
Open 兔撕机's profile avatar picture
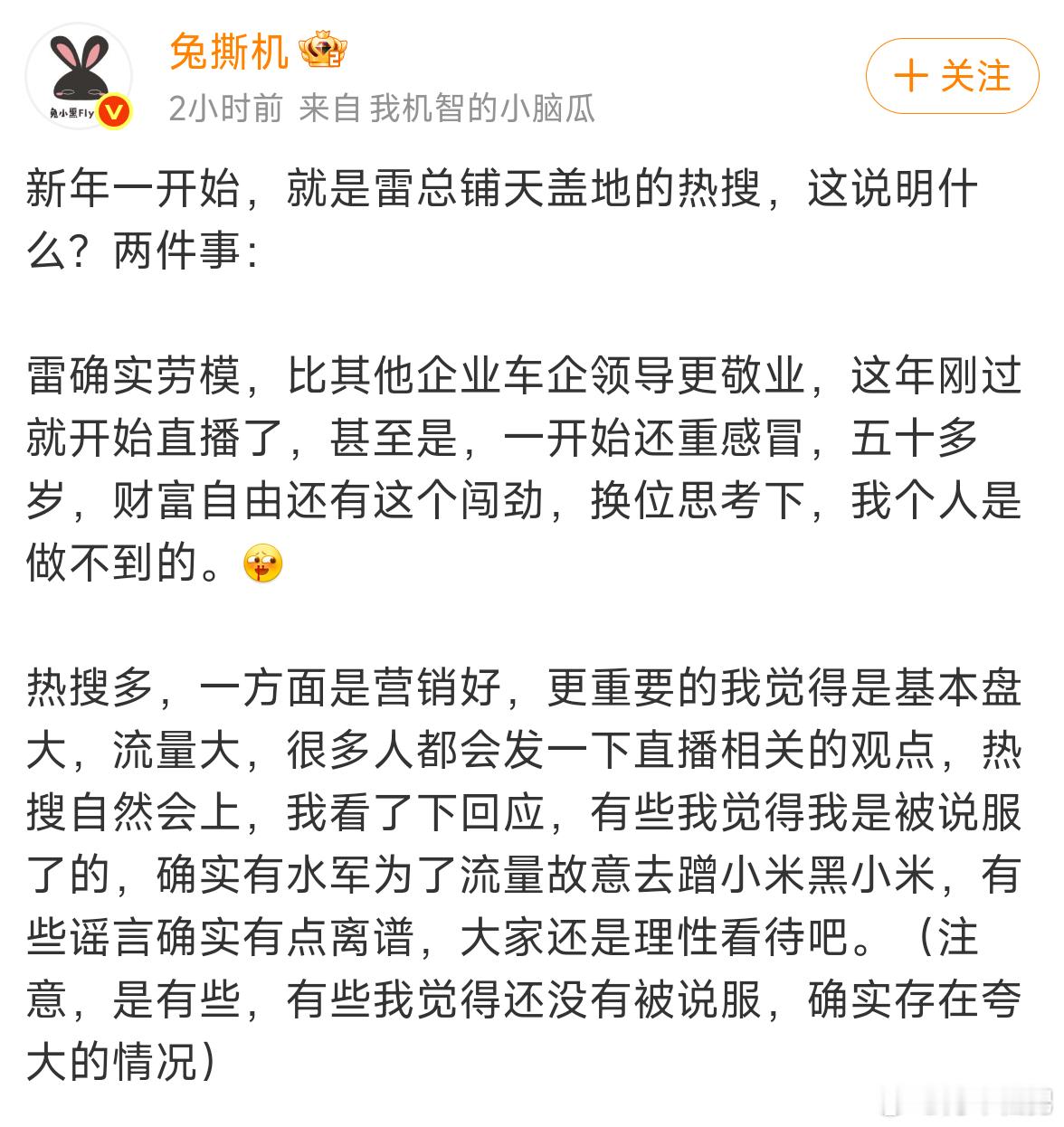(81, 72)
